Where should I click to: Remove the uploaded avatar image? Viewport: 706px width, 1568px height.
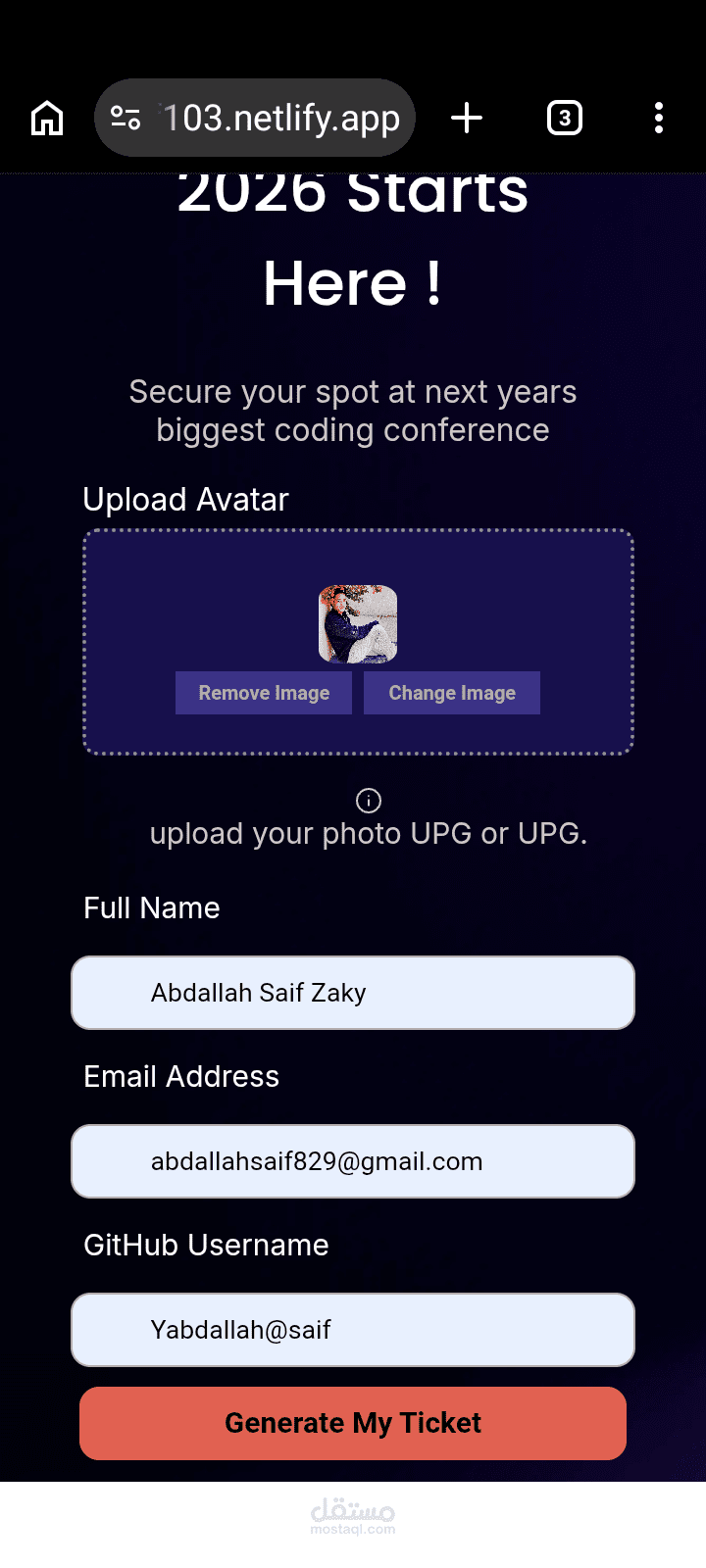[x=264, y=693]
